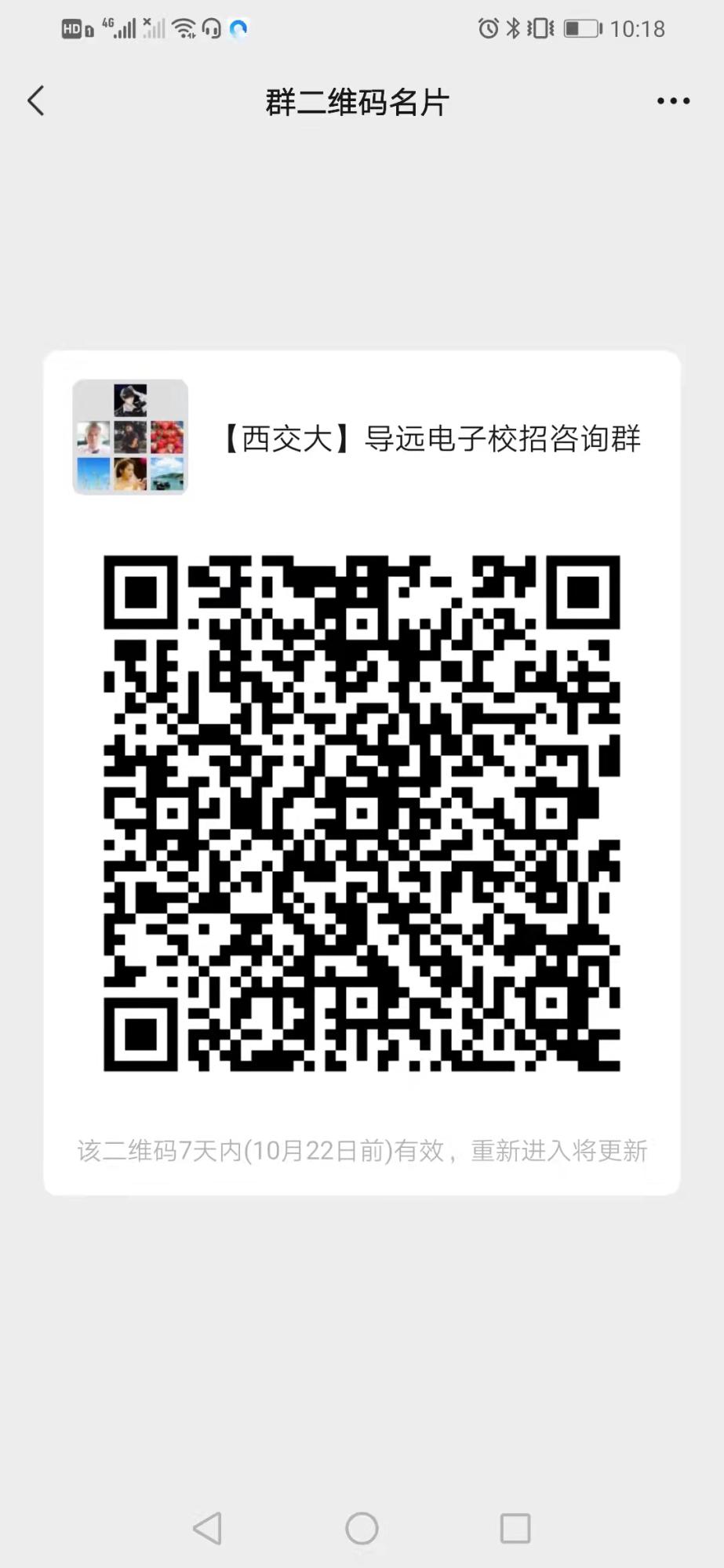Open the recent apps view
The width and height of the screenshot is (724, 1568).
point(515,1528)
